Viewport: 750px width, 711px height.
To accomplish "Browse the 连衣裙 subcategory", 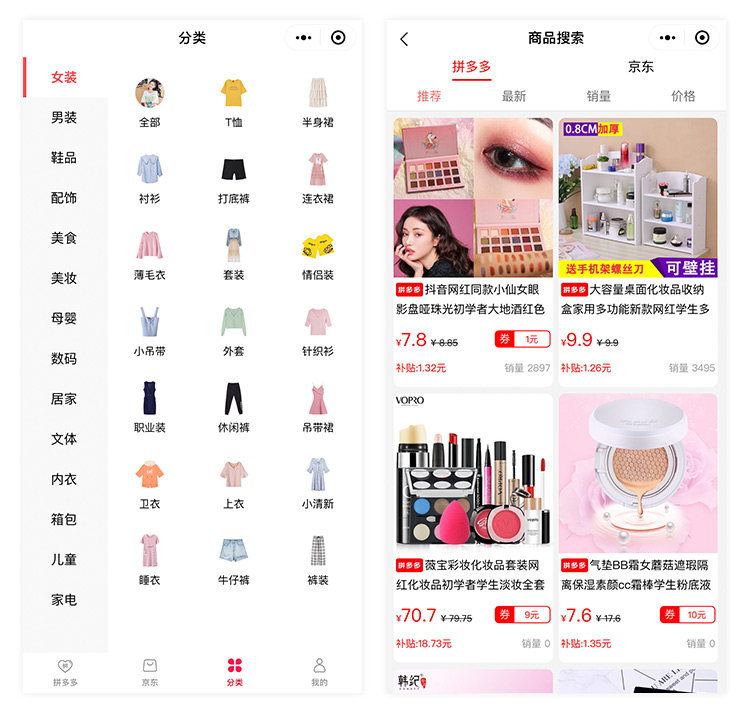I will coord(317,178).
